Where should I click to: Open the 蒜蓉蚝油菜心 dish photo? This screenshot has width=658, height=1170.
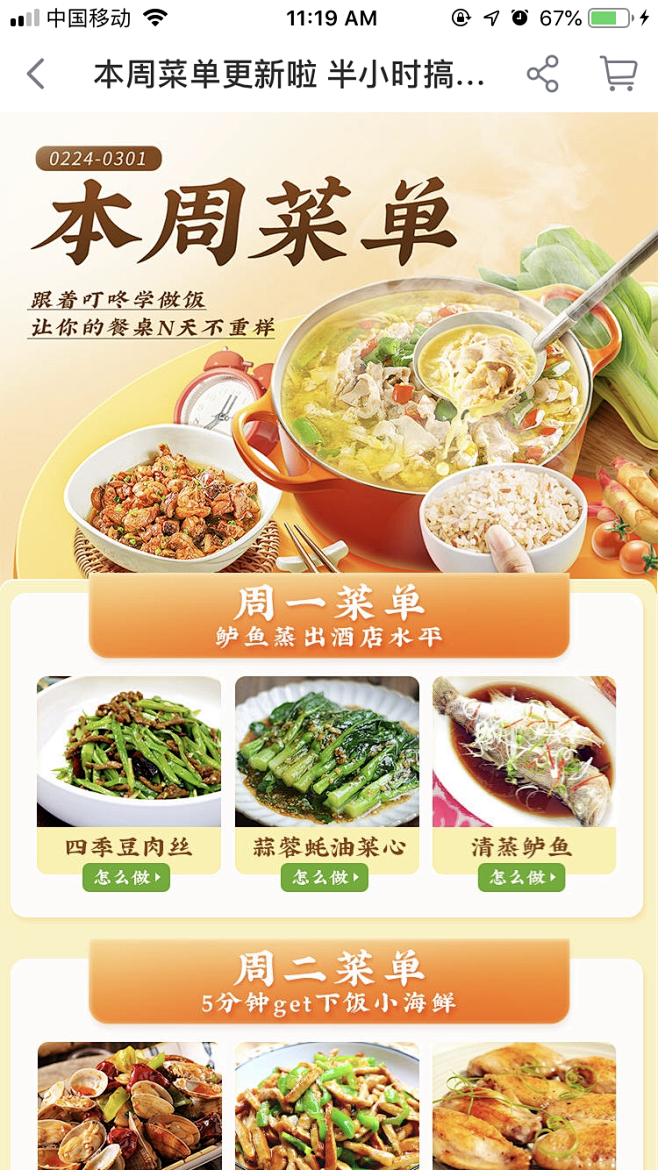327,751
